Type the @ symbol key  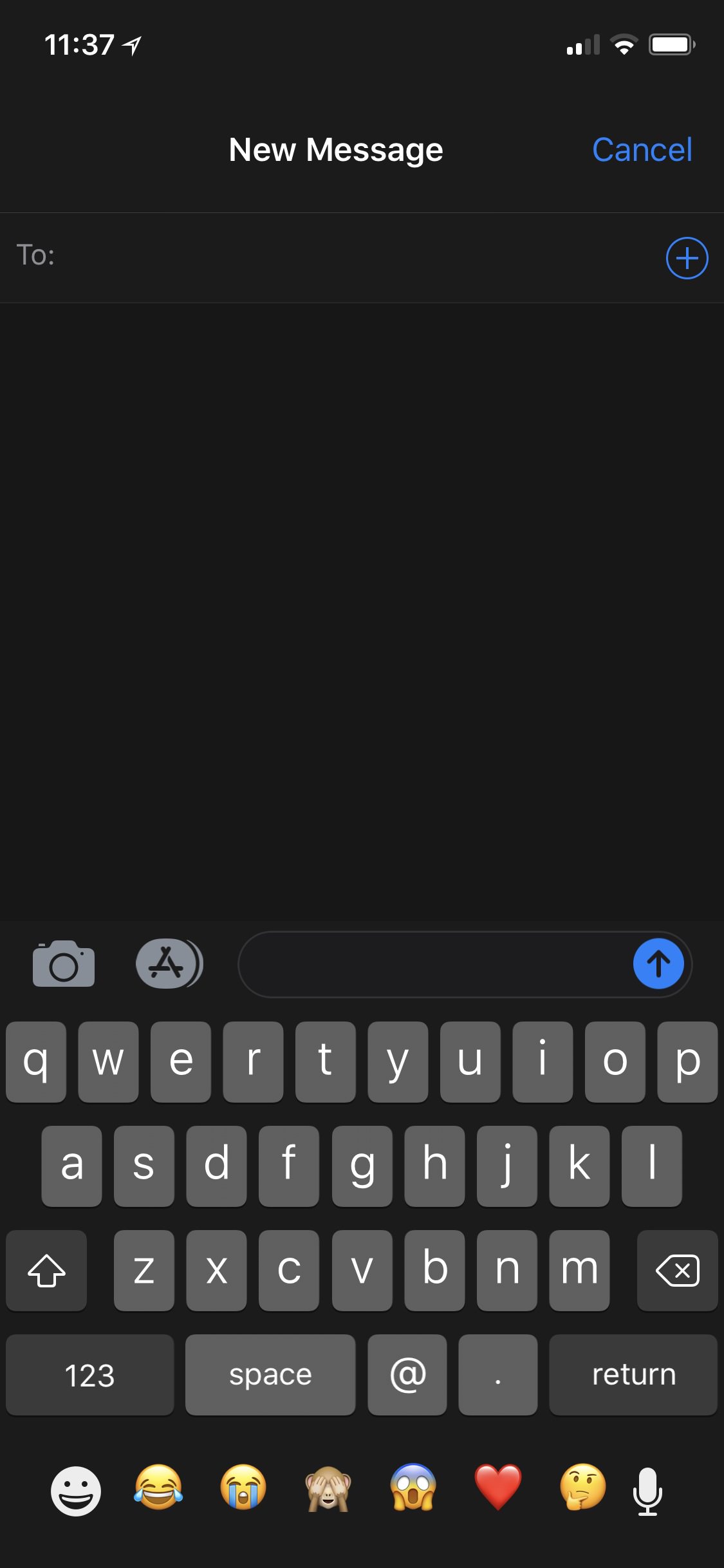[407, 1376]
